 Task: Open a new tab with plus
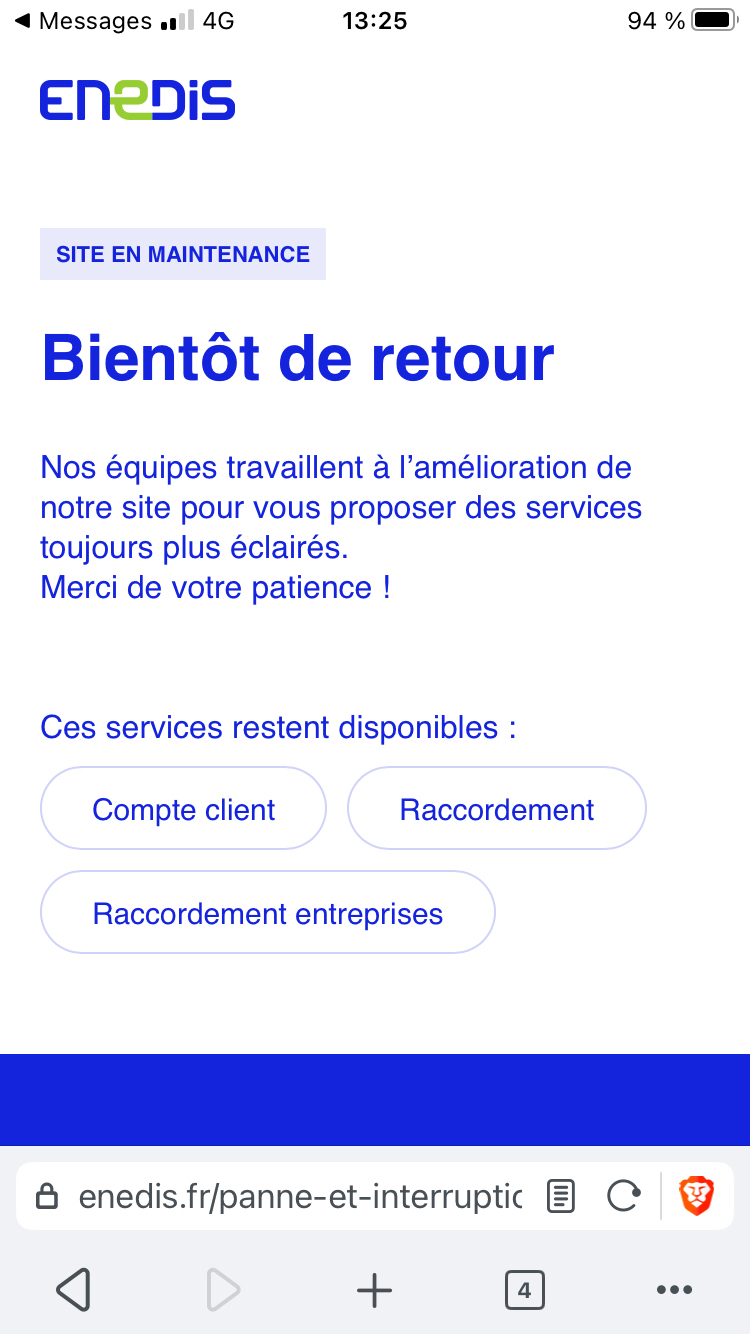point(374,1290)
